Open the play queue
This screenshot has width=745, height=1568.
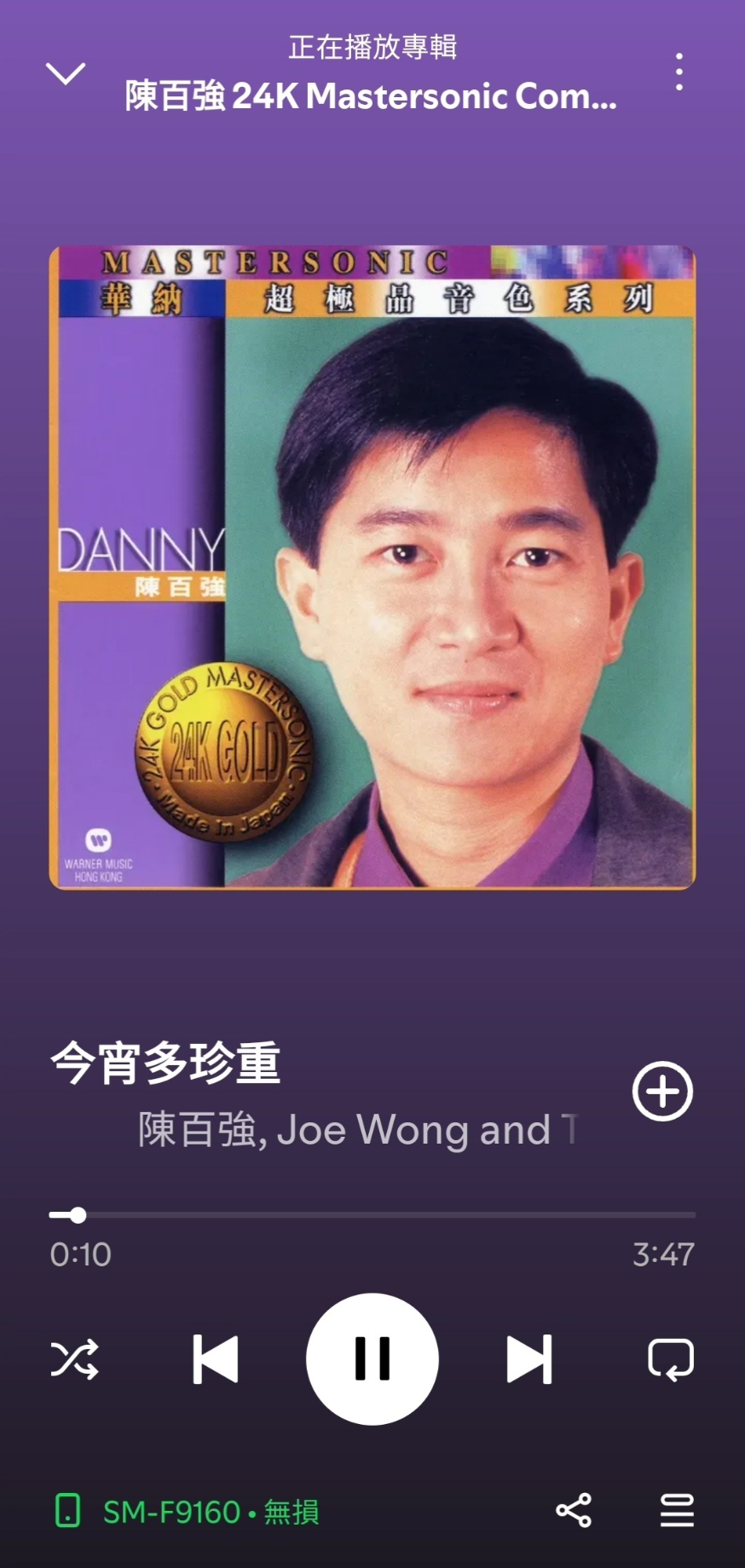coord(677,1511)
